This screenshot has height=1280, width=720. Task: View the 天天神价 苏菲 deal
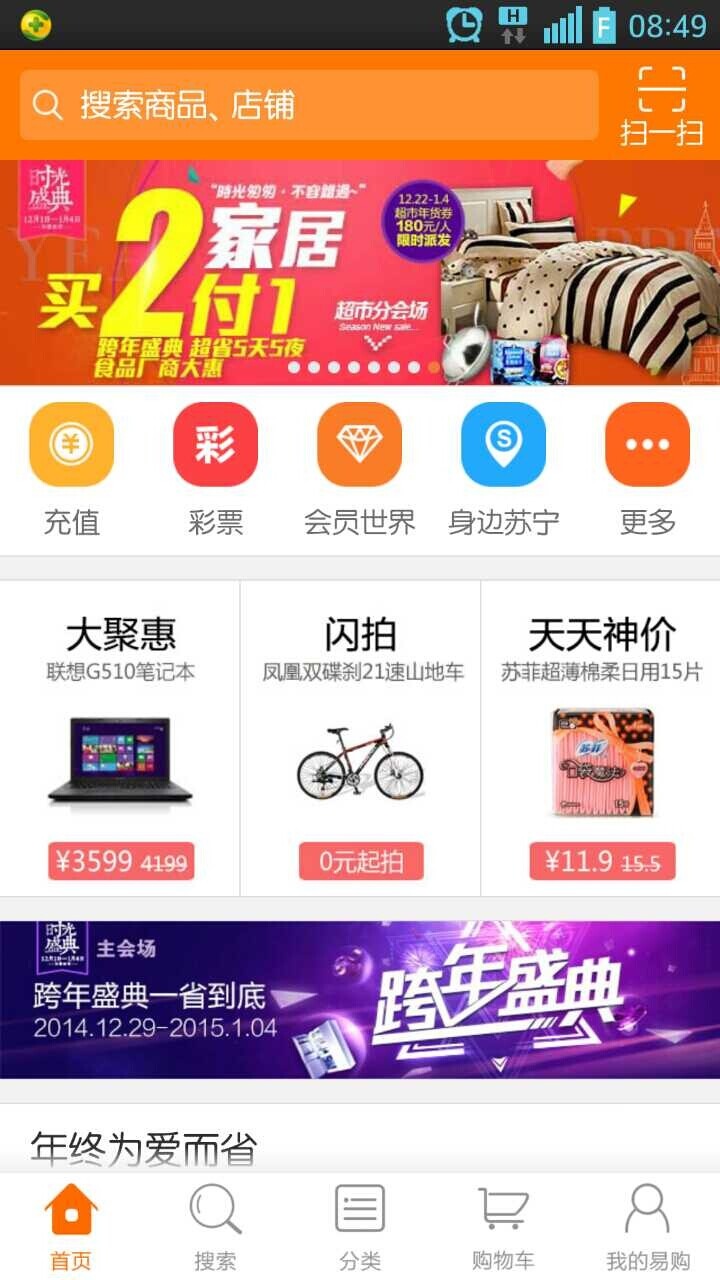point(601,740)
